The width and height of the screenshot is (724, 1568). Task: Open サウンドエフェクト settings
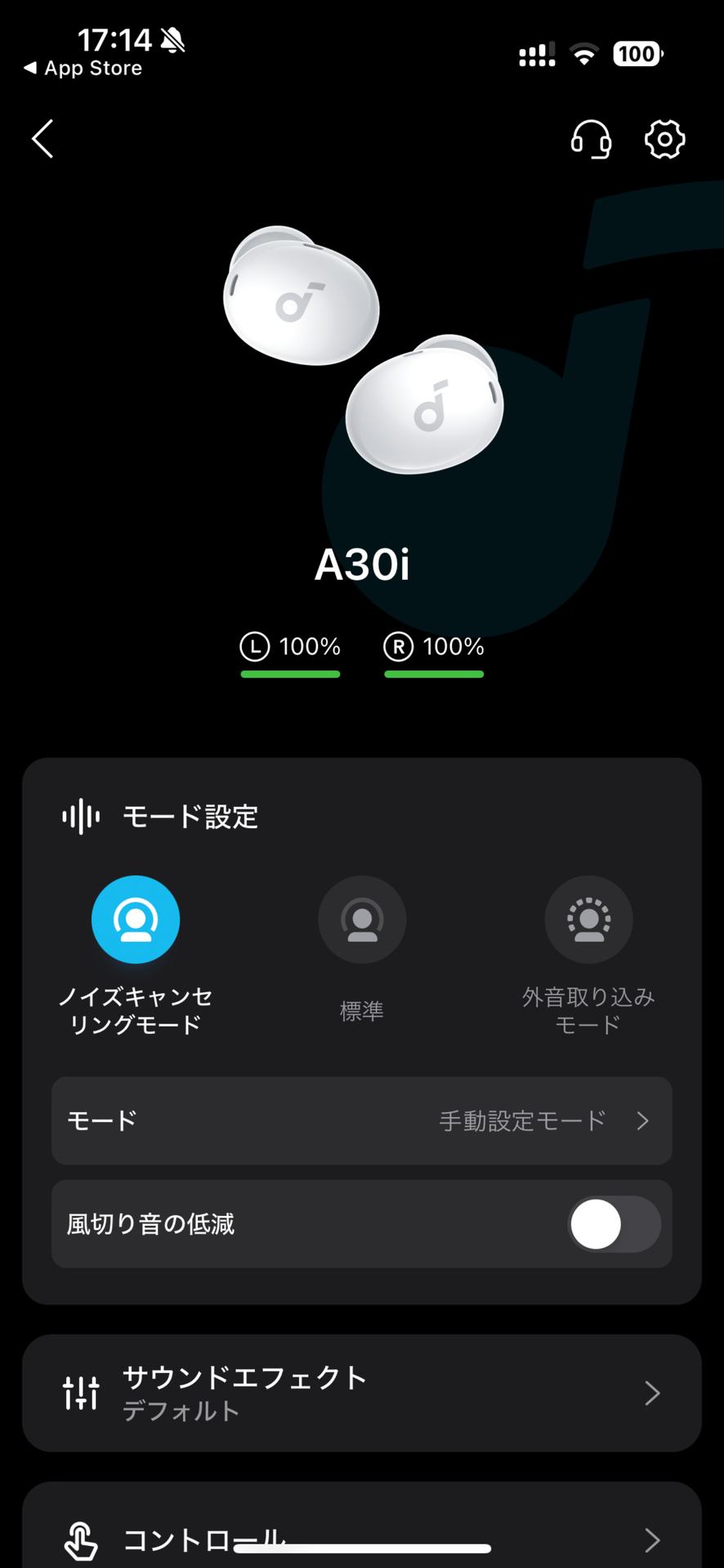coord(362,1392)
